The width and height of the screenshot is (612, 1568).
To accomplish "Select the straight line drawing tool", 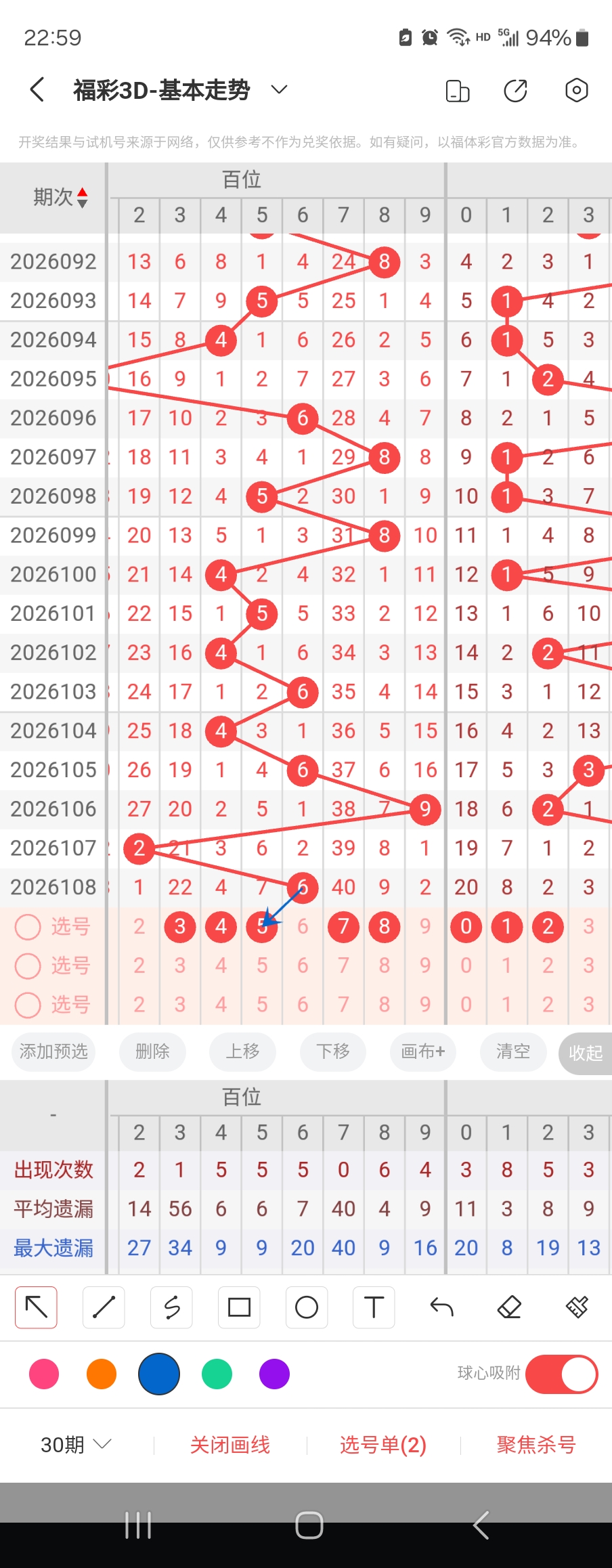I will [104, 1307].
